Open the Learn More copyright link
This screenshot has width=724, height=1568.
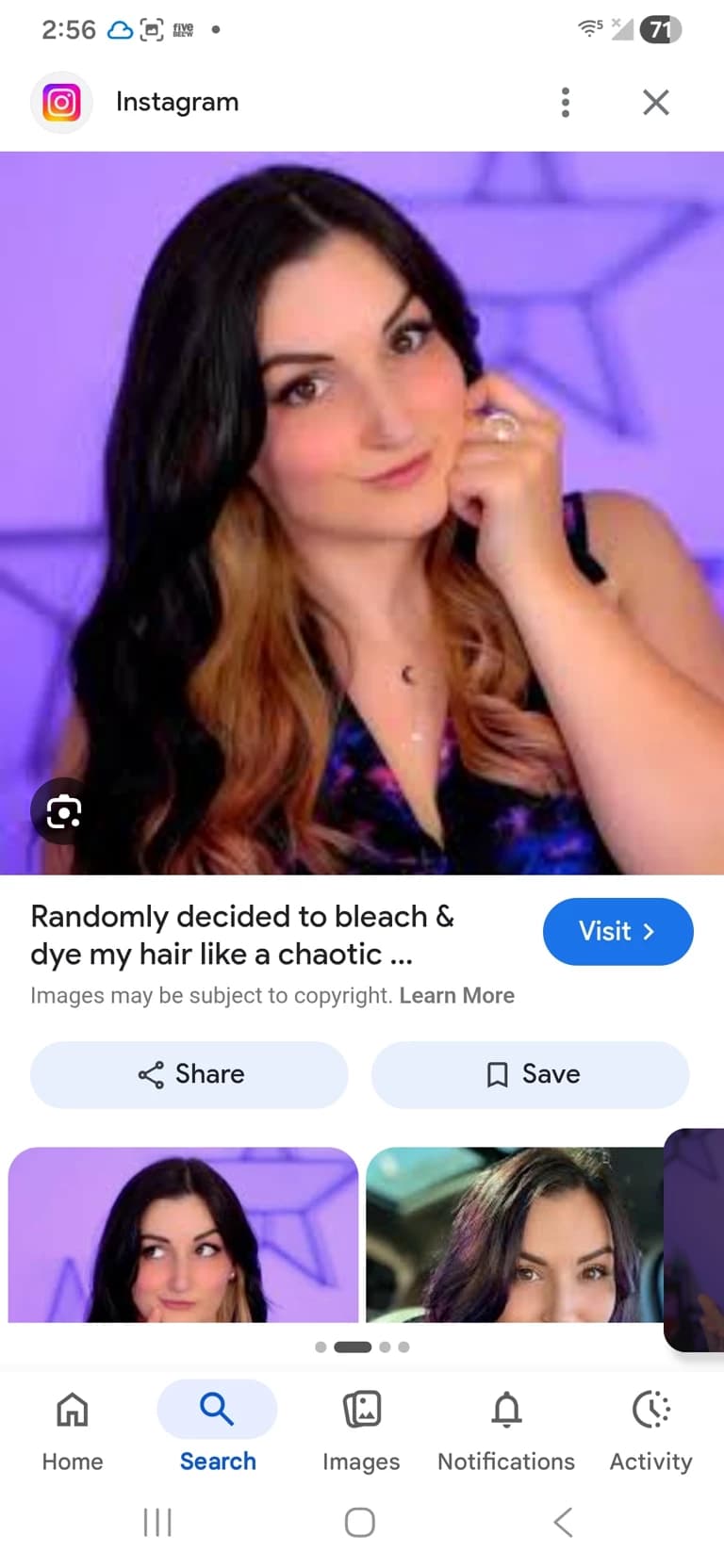tap(457, 995)
